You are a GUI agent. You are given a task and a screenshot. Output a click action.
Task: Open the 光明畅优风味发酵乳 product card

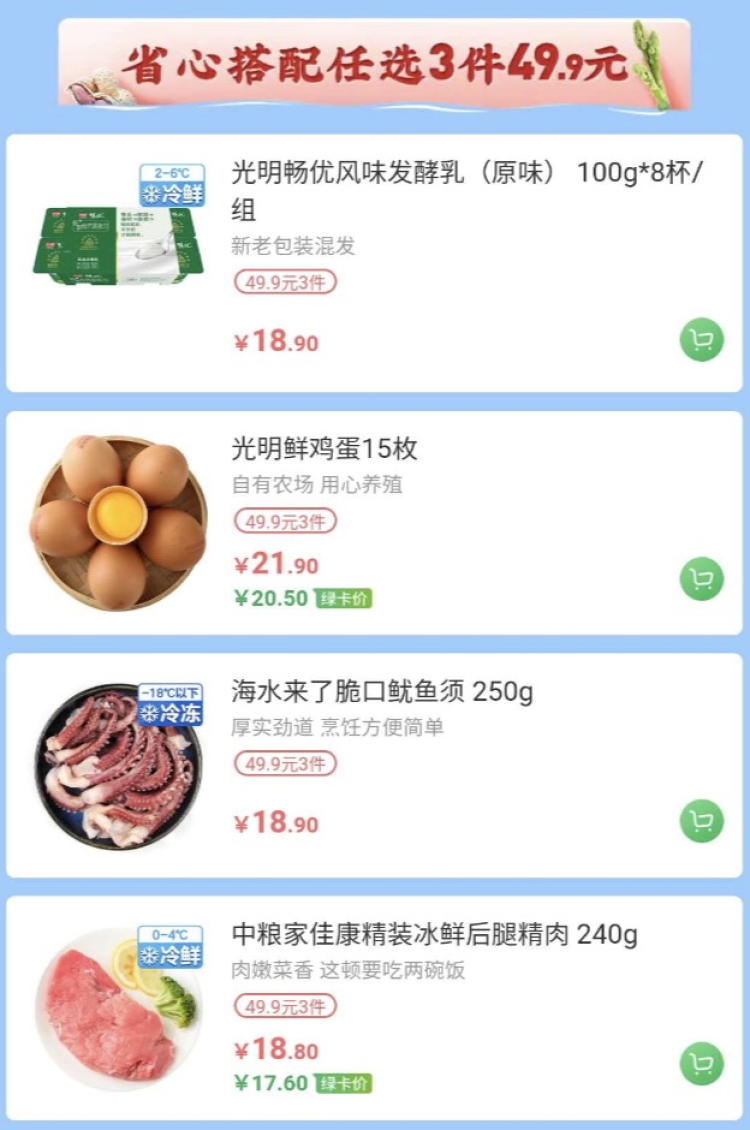[467, 190]
